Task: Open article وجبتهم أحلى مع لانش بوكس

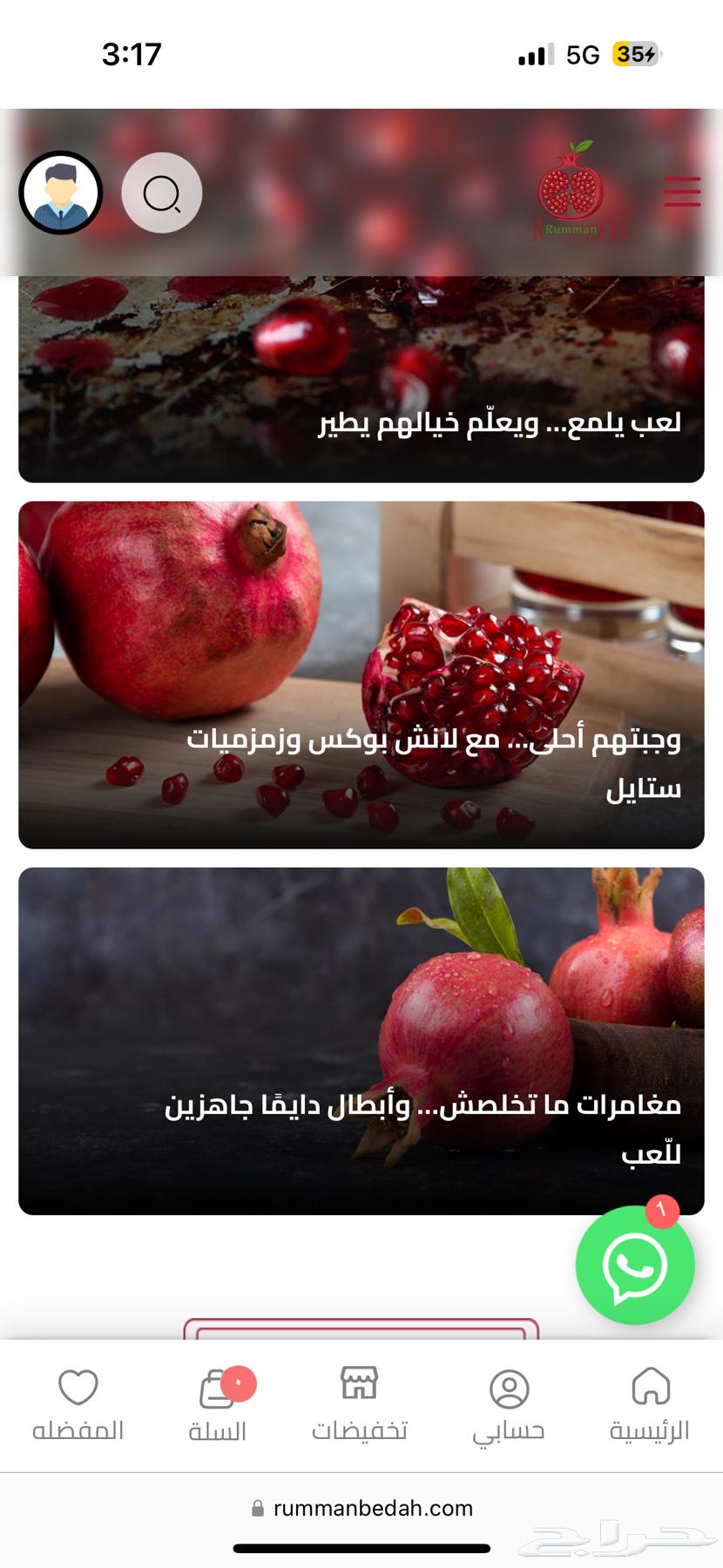Action: coord(361,673)
